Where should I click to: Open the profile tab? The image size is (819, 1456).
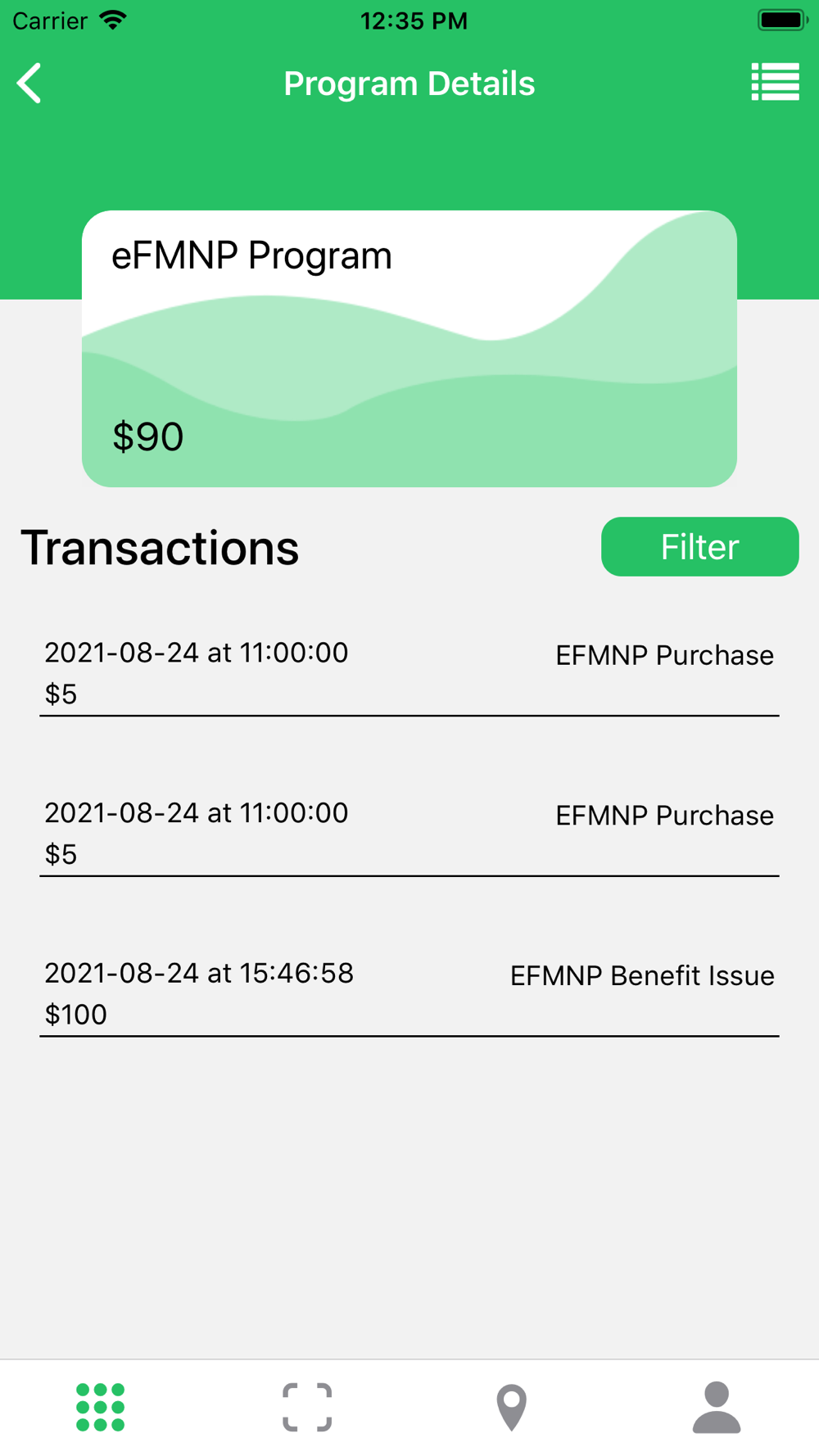[717, 1407]
